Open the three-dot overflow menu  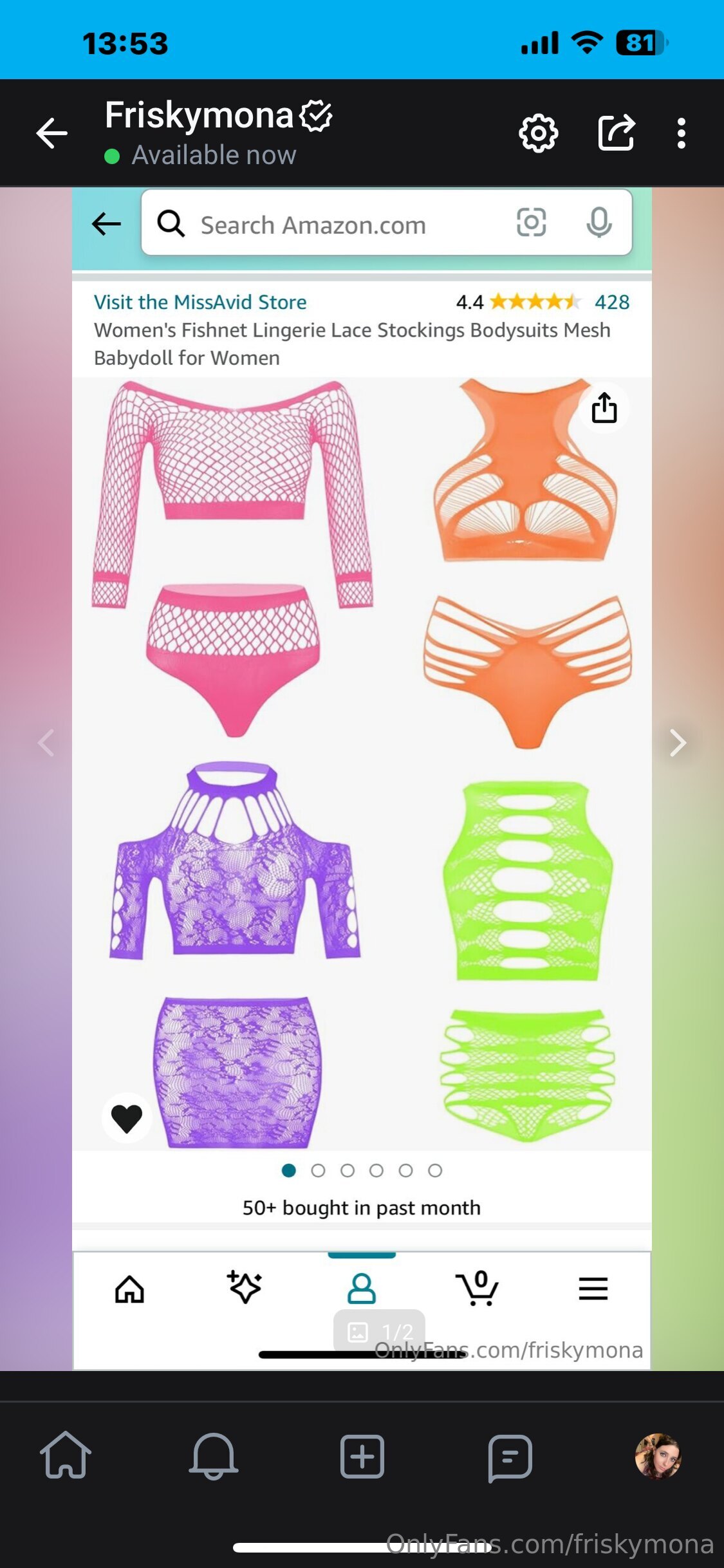pyautogui.click(x=681, y=133)
